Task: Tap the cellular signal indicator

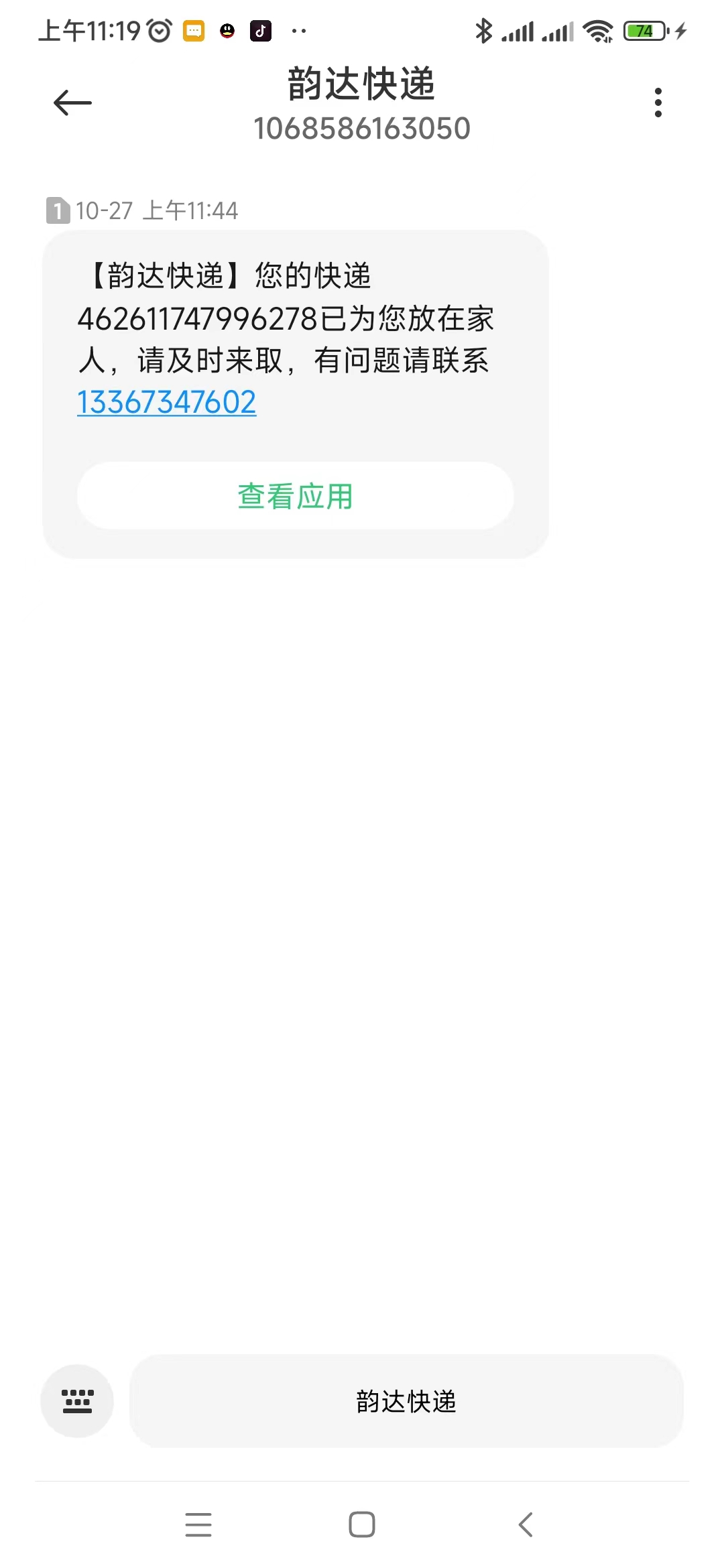Action: [x=522, y=31]
